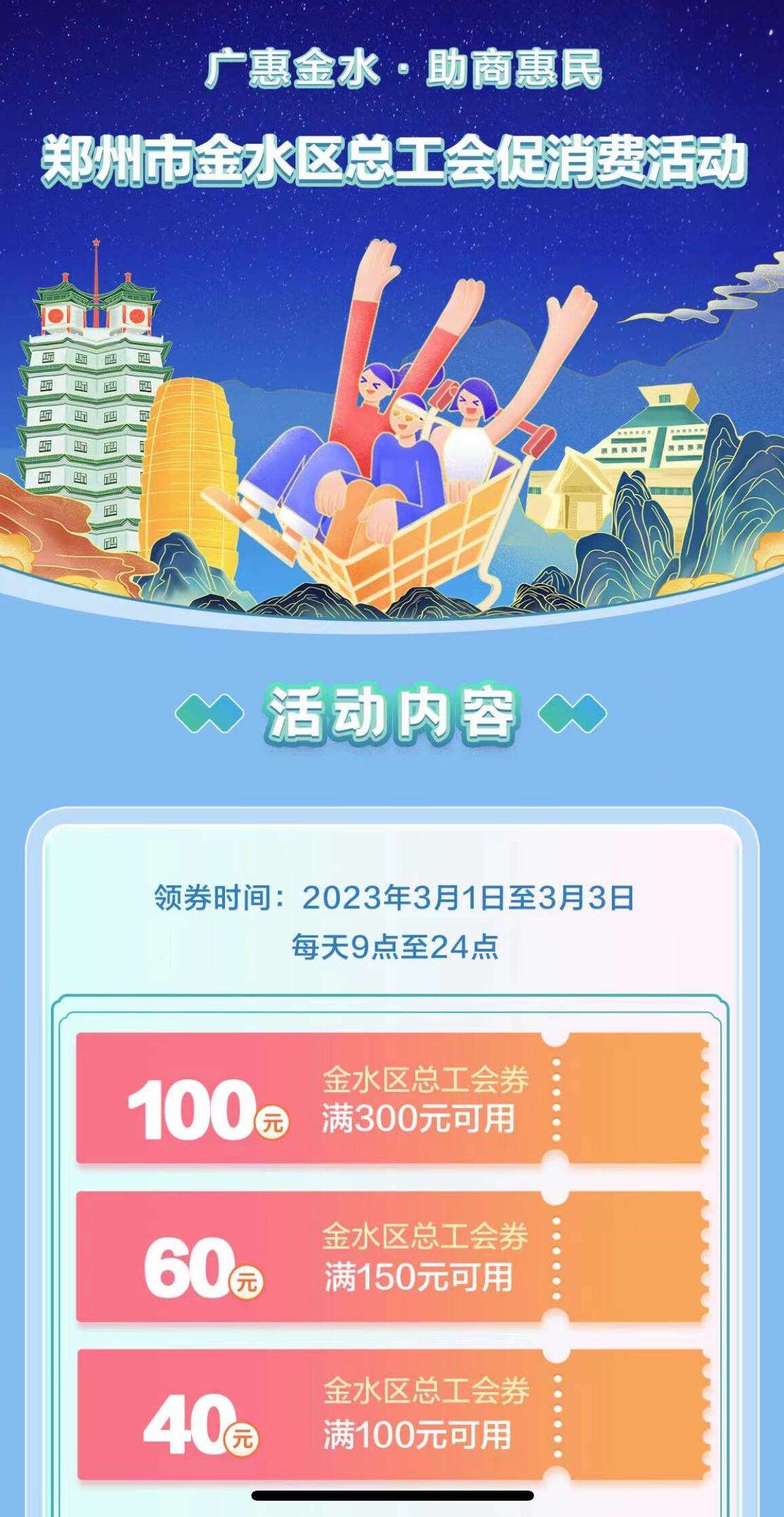Viewport: 784px width, 1517px height.
Task: Get the 40元 coupon for orders over 100元
Action: 392,1415
